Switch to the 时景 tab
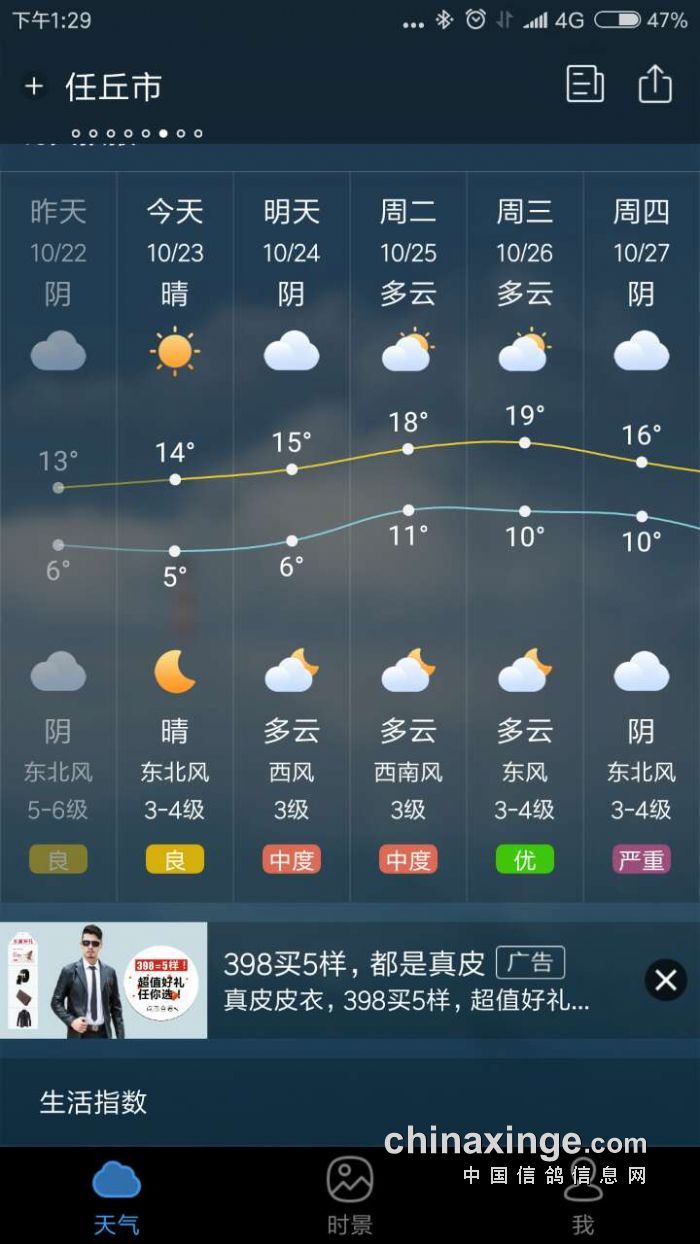The height and width of the screenshot is (1244, 700). pyautogui.click(x=350, y=1197)
